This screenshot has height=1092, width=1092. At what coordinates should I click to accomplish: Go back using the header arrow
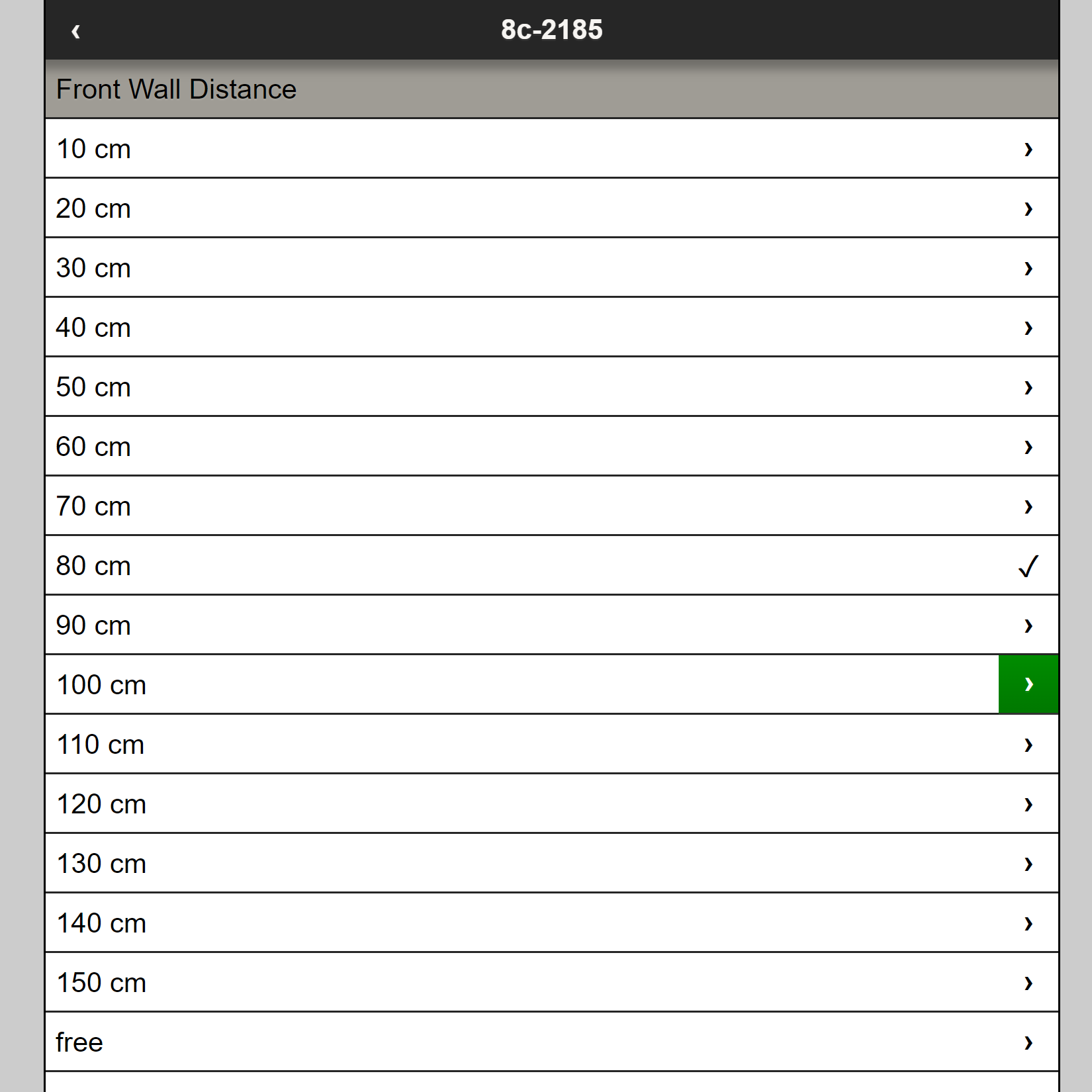point(76,30)
